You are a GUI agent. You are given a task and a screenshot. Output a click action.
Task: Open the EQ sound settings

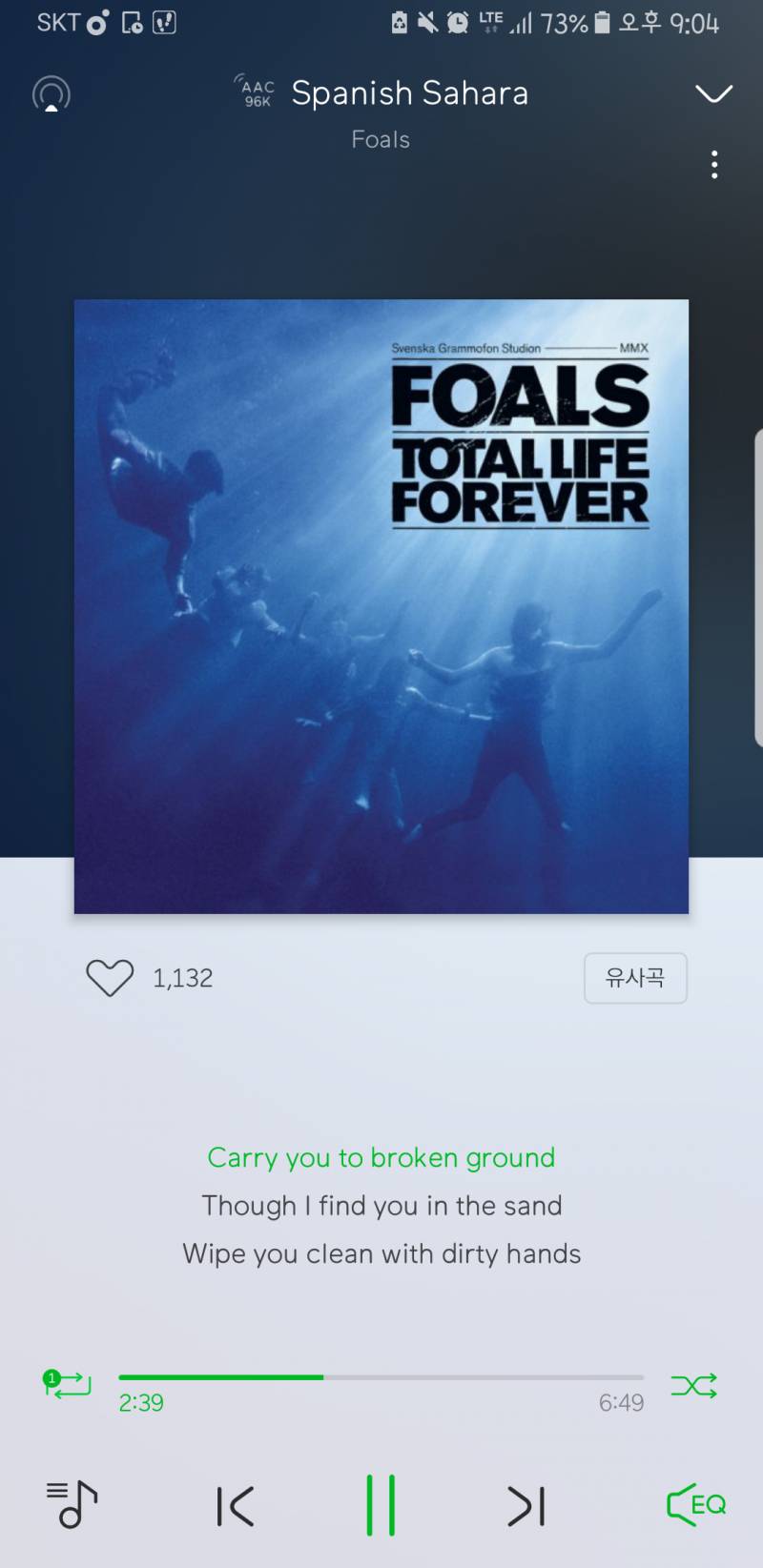pyautogui.click(x=695, y=1505)
